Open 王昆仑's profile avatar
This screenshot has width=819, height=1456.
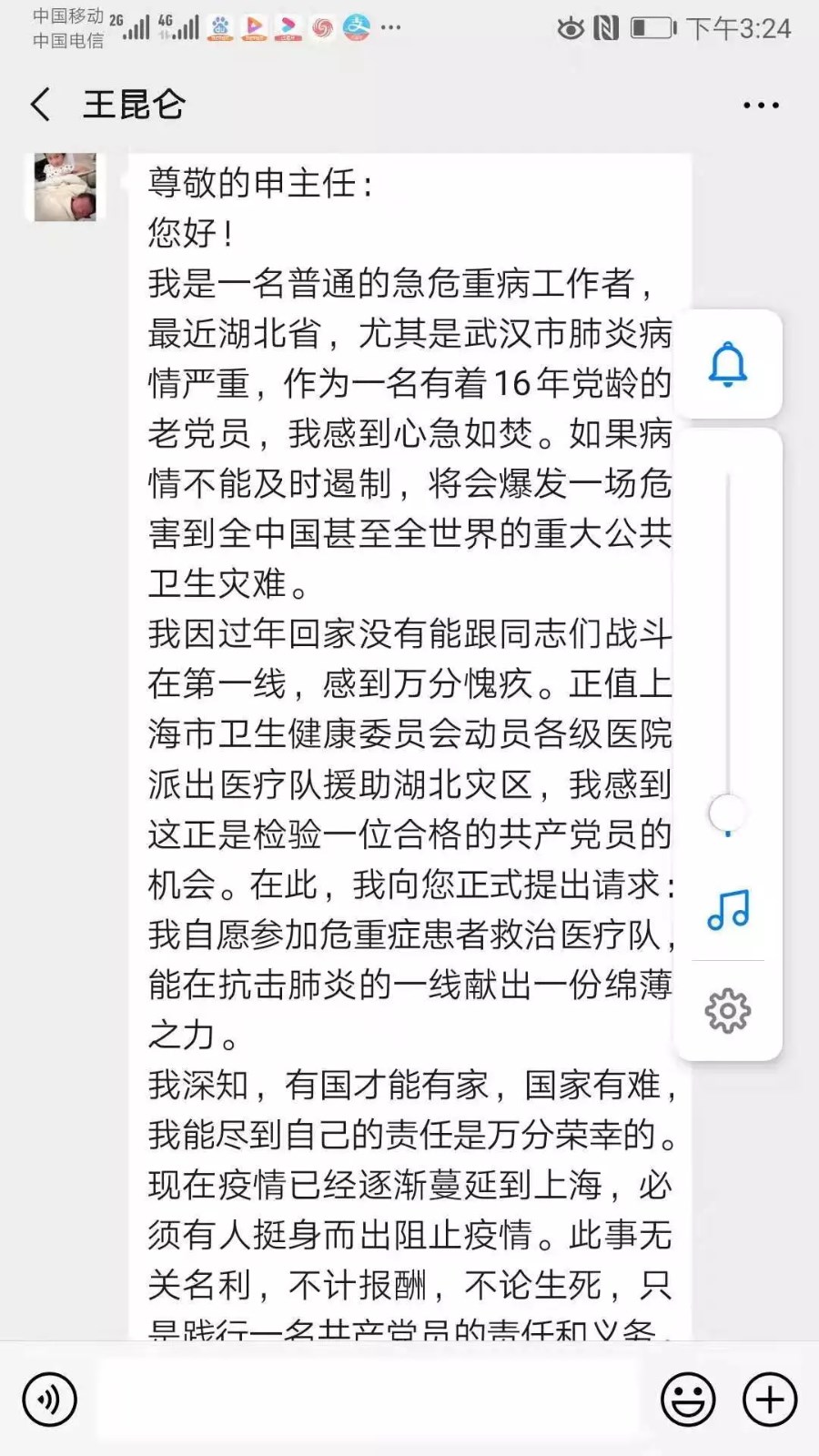(x=66, y=187)
